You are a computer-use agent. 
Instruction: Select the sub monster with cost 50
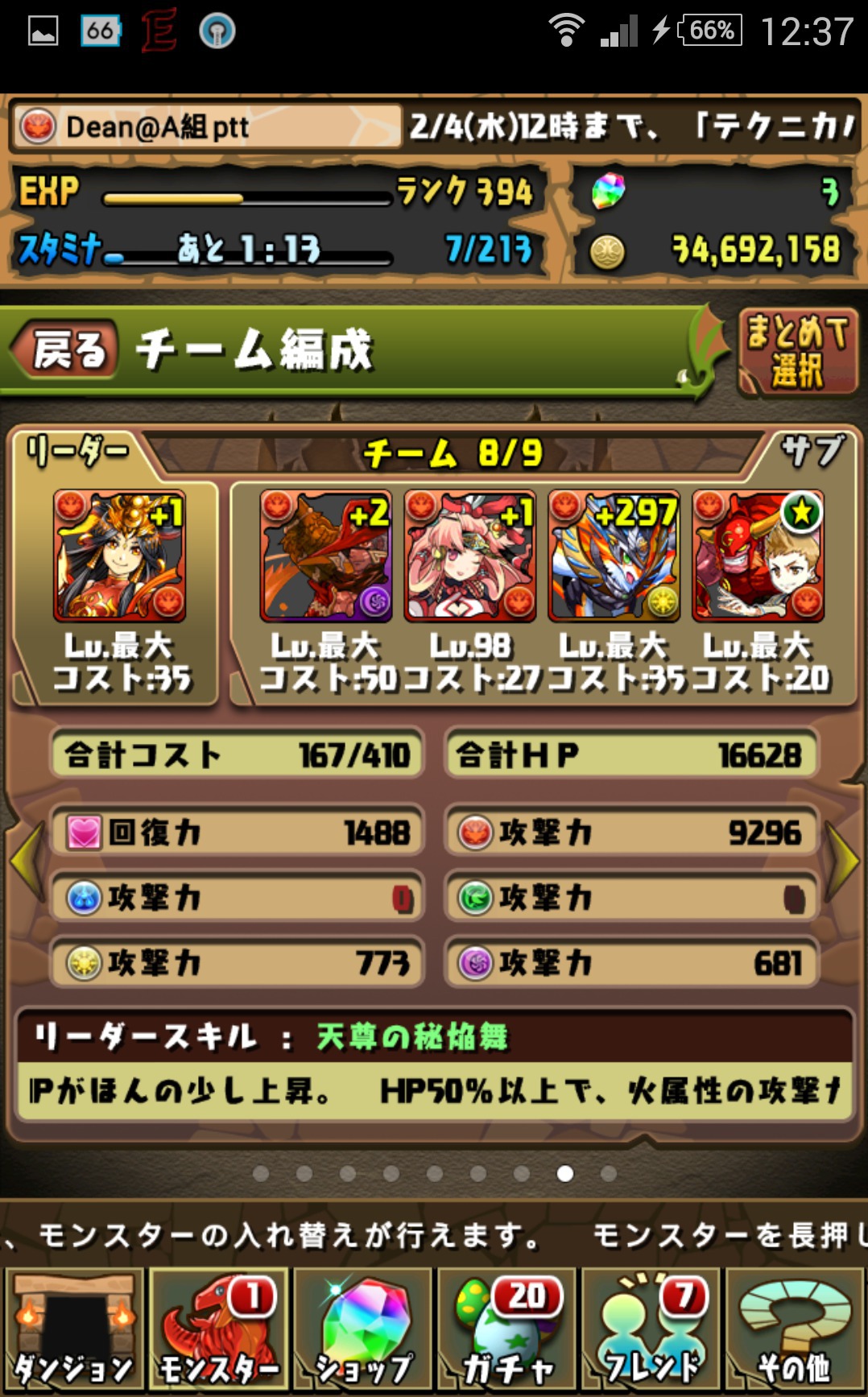pyautogui.click(x=326, y=556)
